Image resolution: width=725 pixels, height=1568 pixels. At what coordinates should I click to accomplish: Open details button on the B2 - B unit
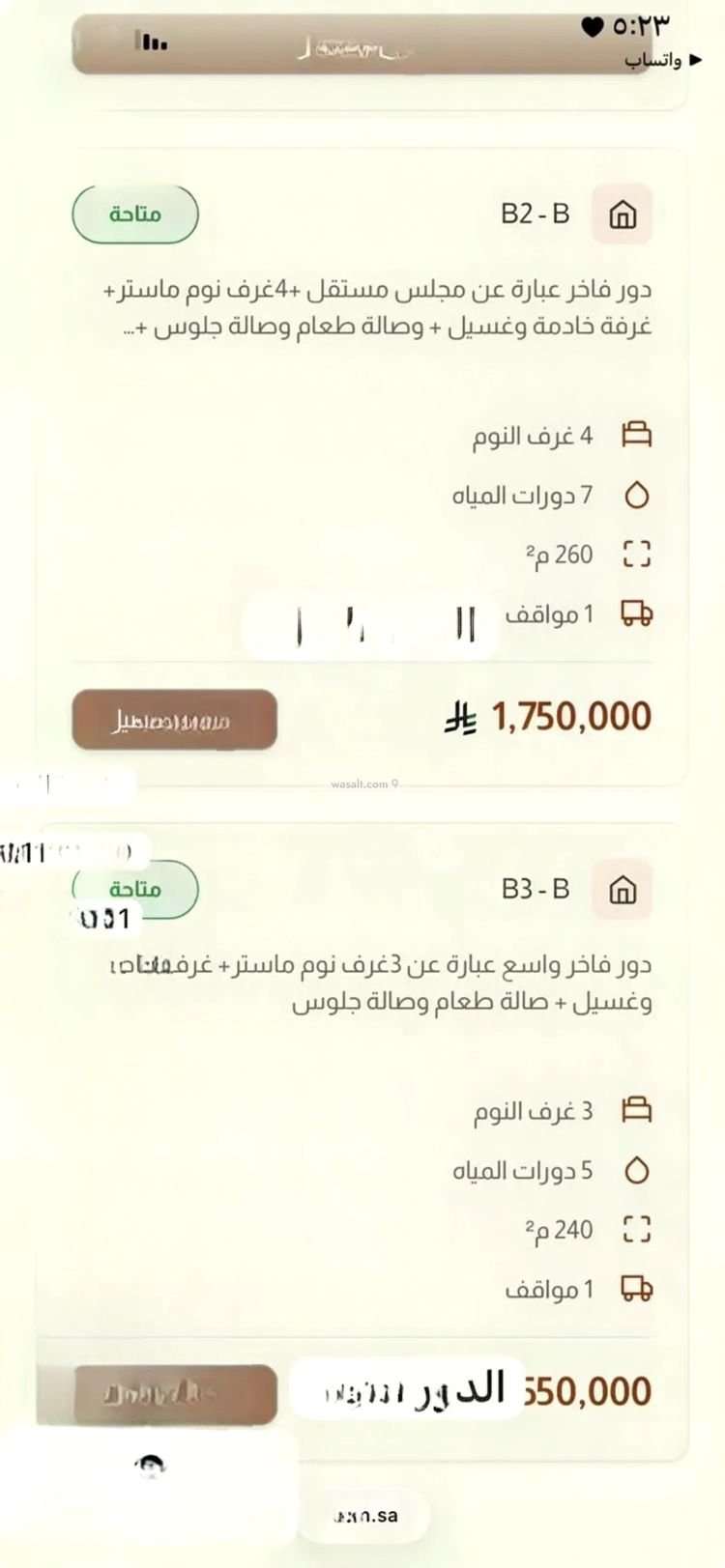[x=175, y=720]
